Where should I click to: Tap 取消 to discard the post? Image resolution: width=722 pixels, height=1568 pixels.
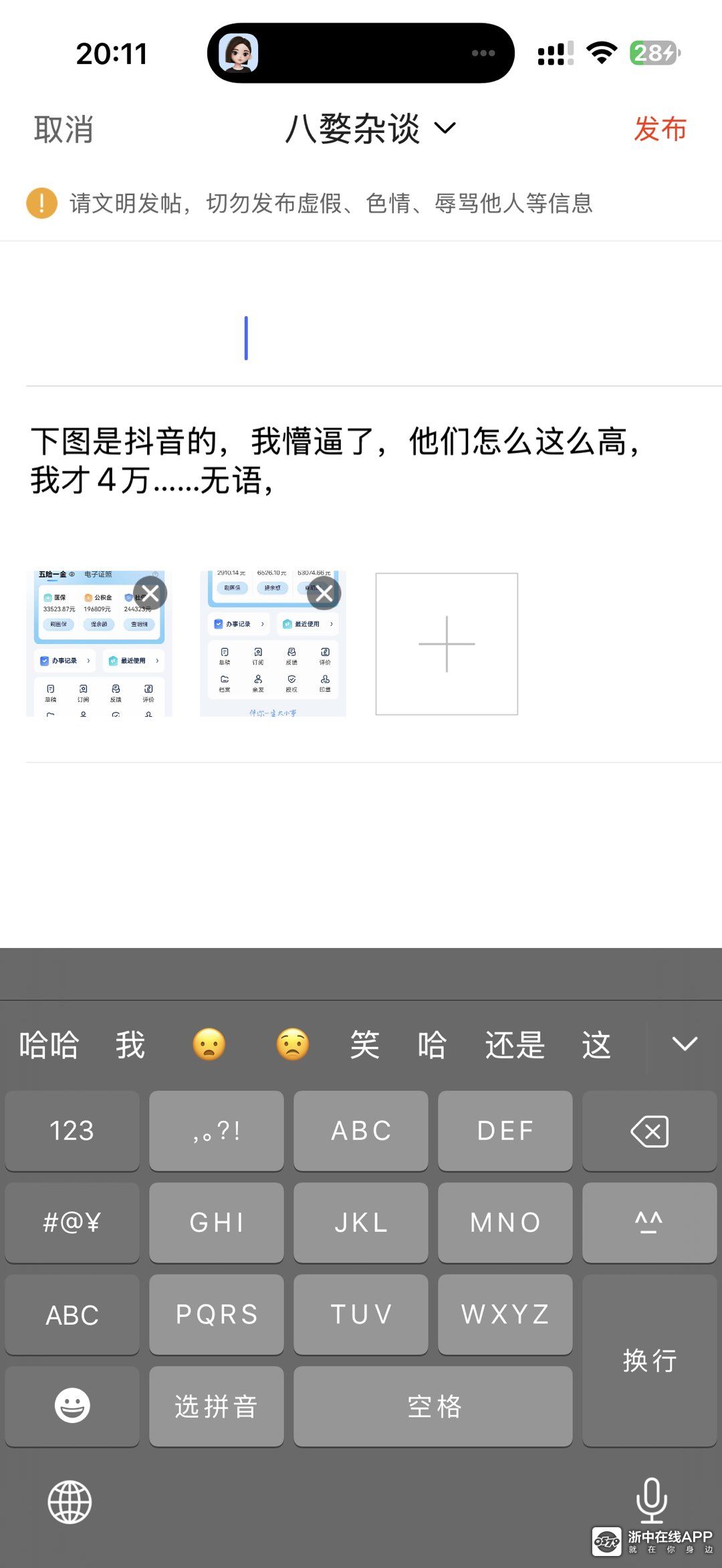pyautogui.click(x=64, y=129)
